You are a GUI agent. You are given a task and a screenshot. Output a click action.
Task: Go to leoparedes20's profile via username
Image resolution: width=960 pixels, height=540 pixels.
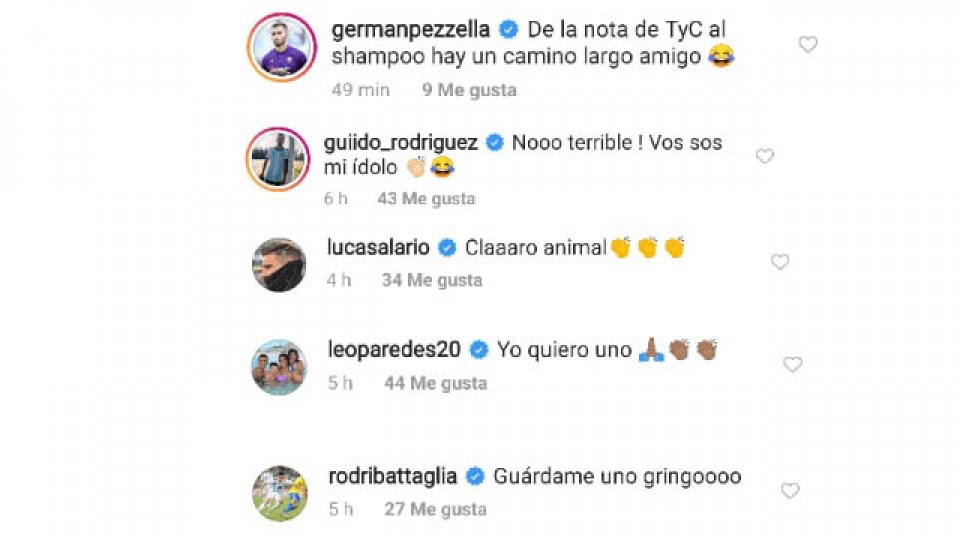coord(393,349)
